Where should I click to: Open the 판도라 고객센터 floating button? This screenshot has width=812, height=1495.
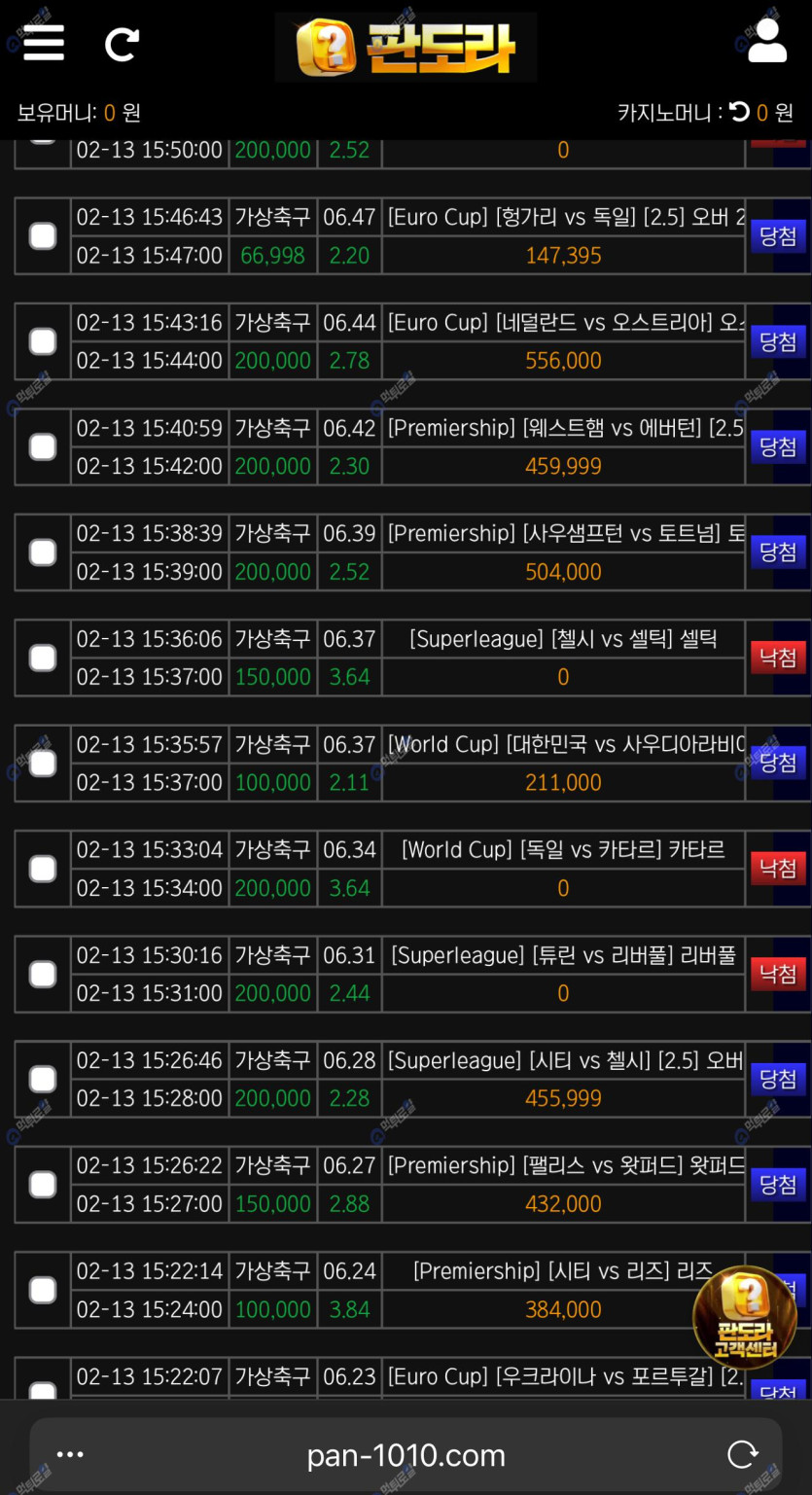(745, 1318)
